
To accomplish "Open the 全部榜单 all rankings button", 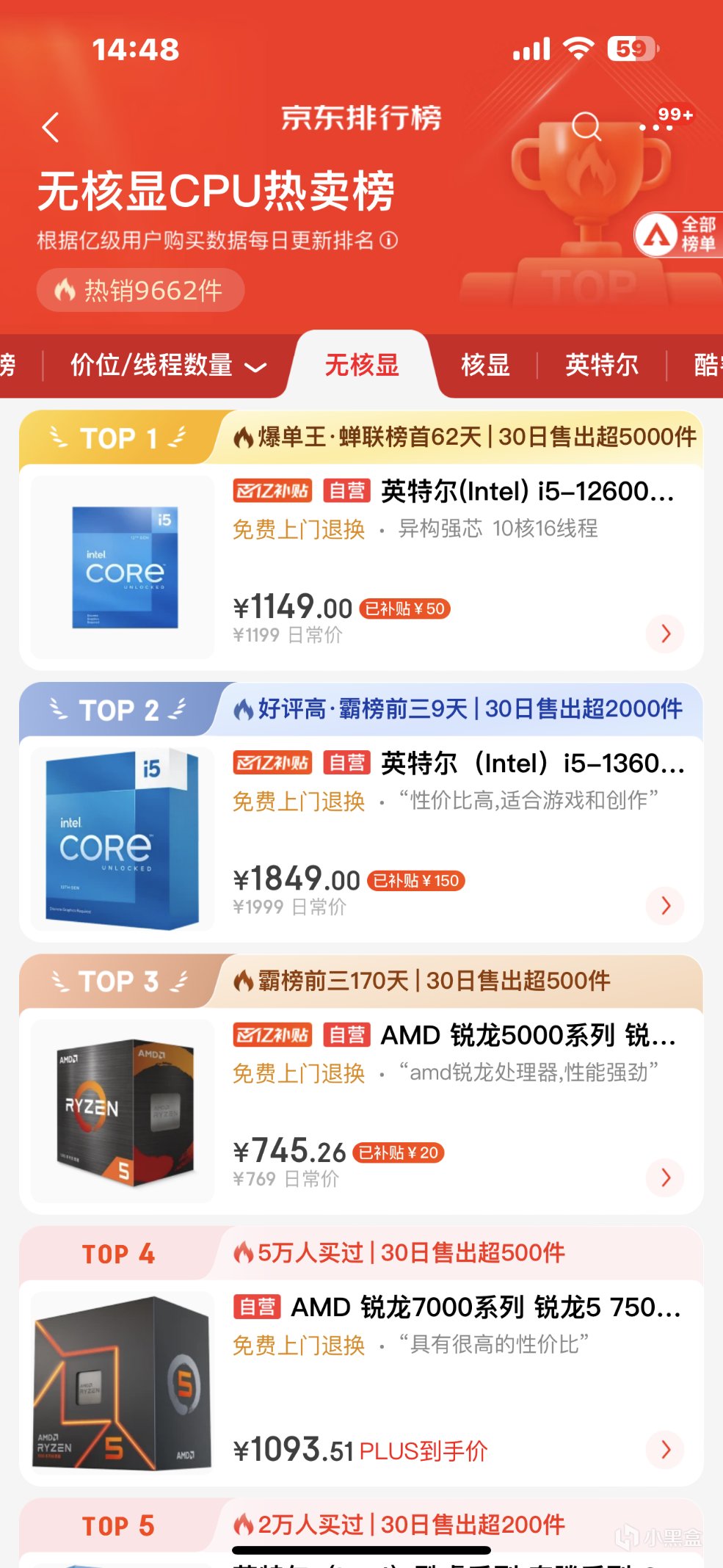I will tap(677, 235).
